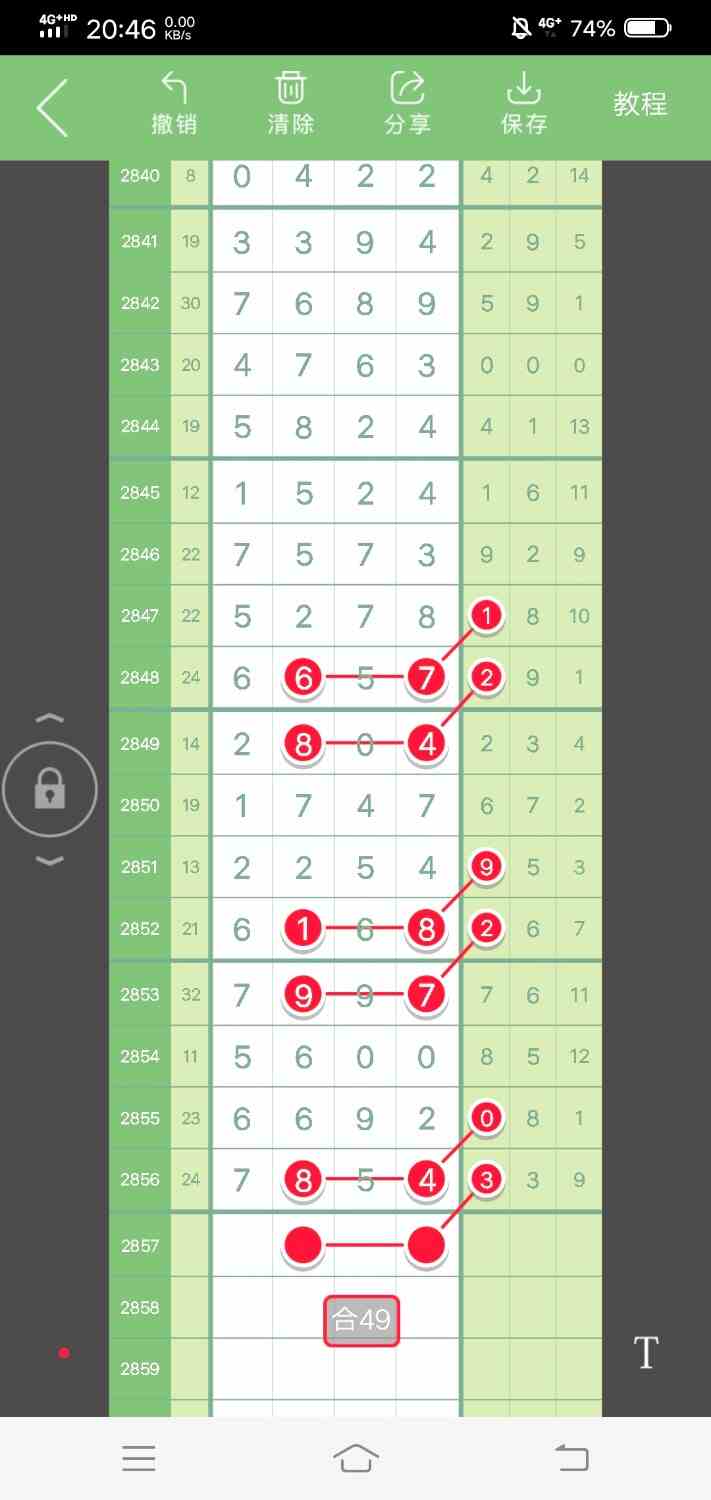Image resolution: width=711 pixels, height=1500 pixels.
Task: Open the system recent apps menu
Action: point(139,1458)
